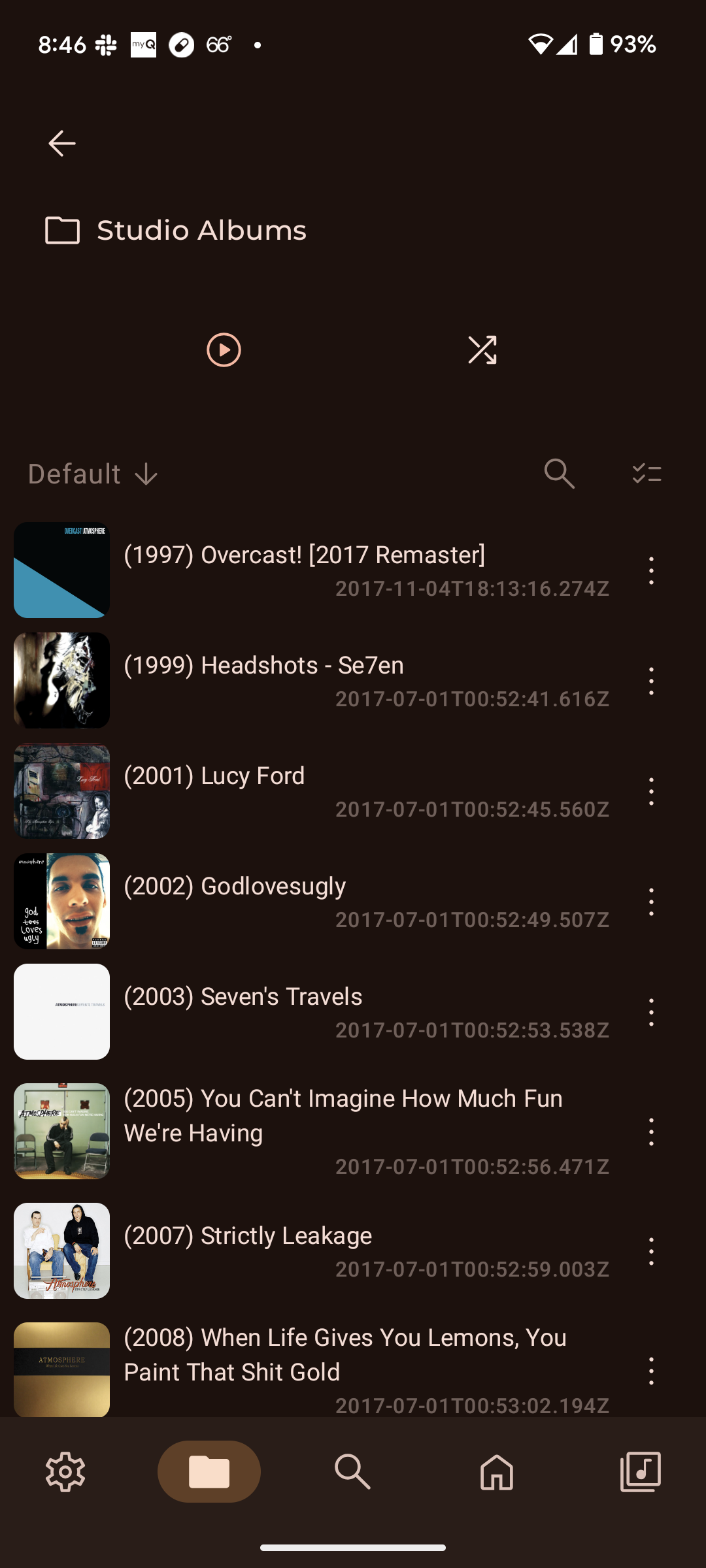Viewport: 706px width, 1568px height.
Task: Open Settings from the bottom bar
Action: tap(65, 1472)
